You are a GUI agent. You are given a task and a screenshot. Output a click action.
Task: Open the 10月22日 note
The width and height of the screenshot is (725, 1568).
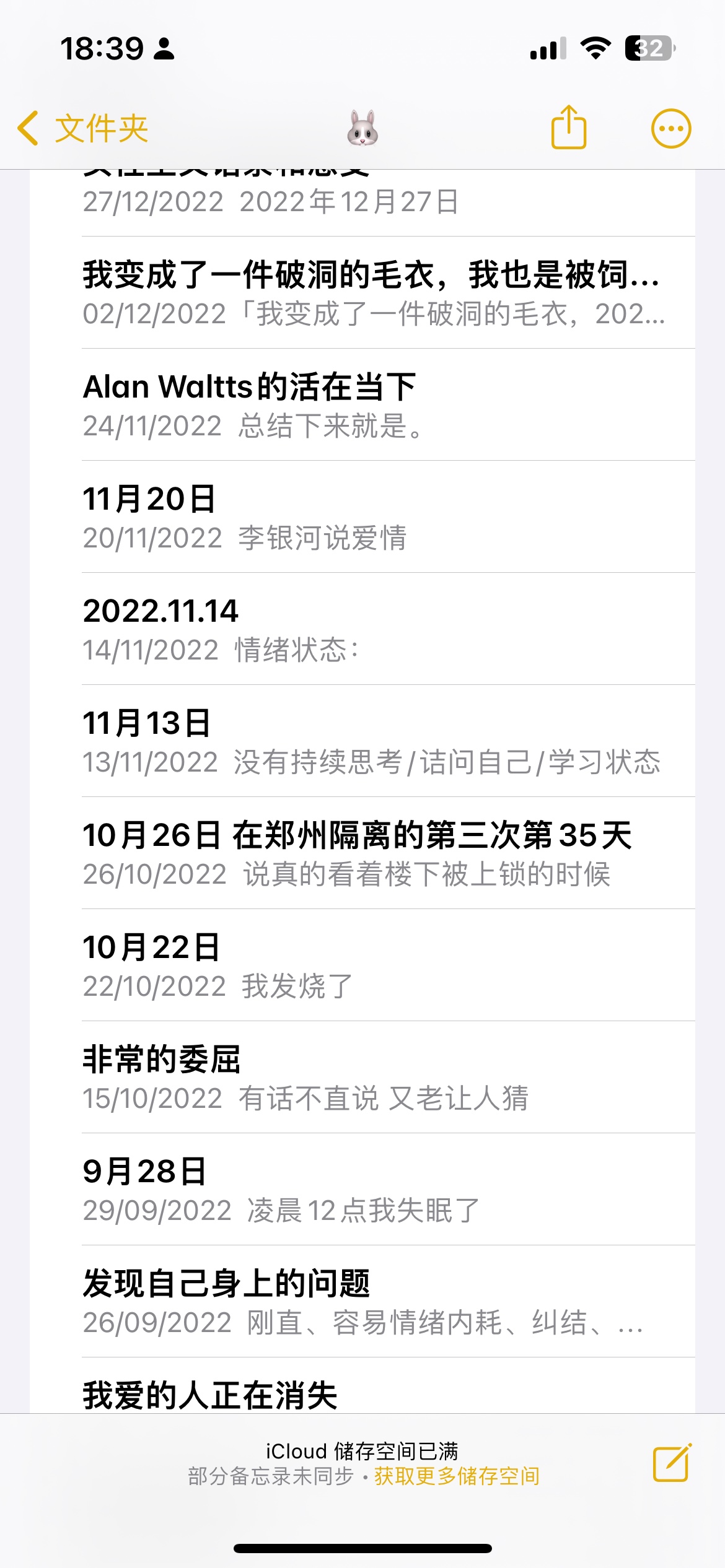coord(388,965)
